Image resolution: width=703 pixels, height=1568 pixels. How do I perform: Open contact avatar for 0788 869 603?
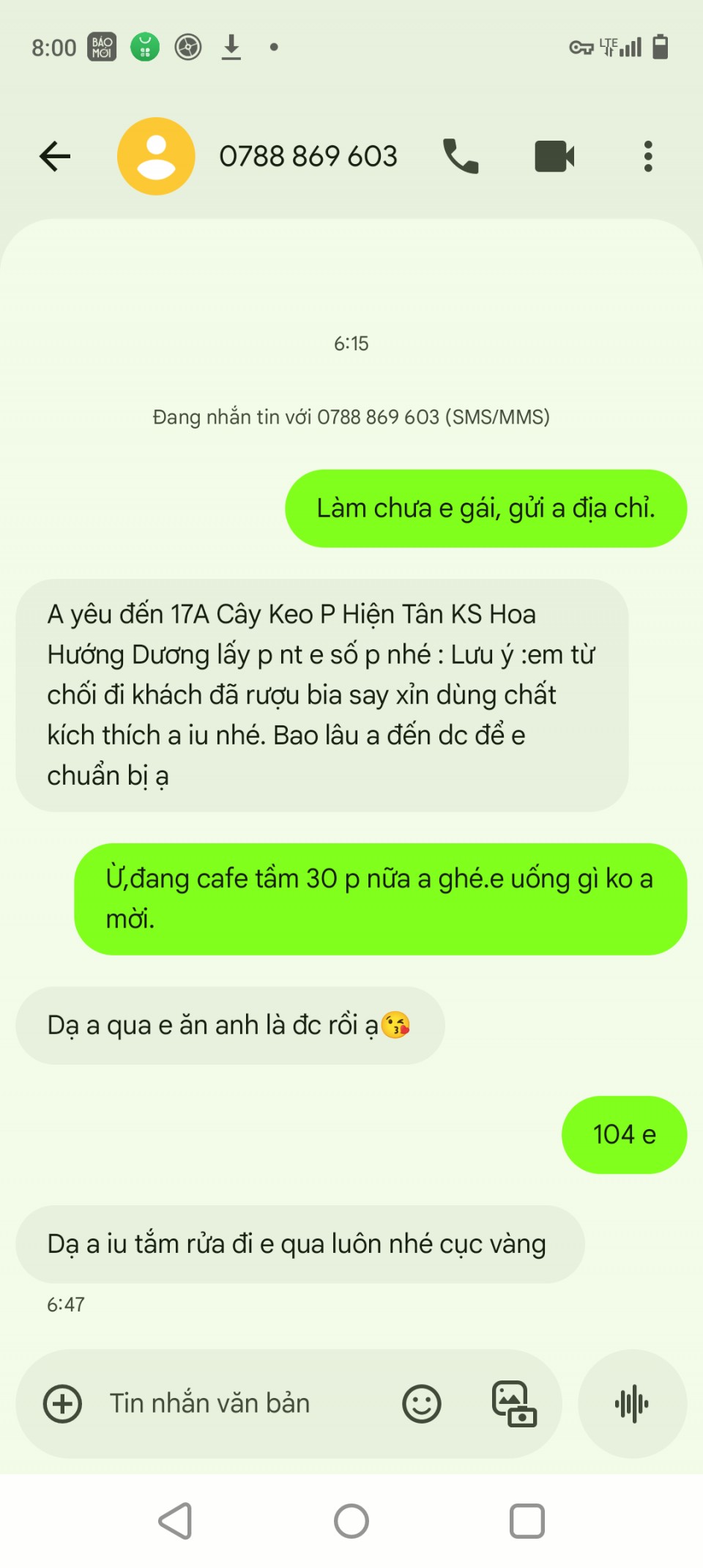pos(156,156)
